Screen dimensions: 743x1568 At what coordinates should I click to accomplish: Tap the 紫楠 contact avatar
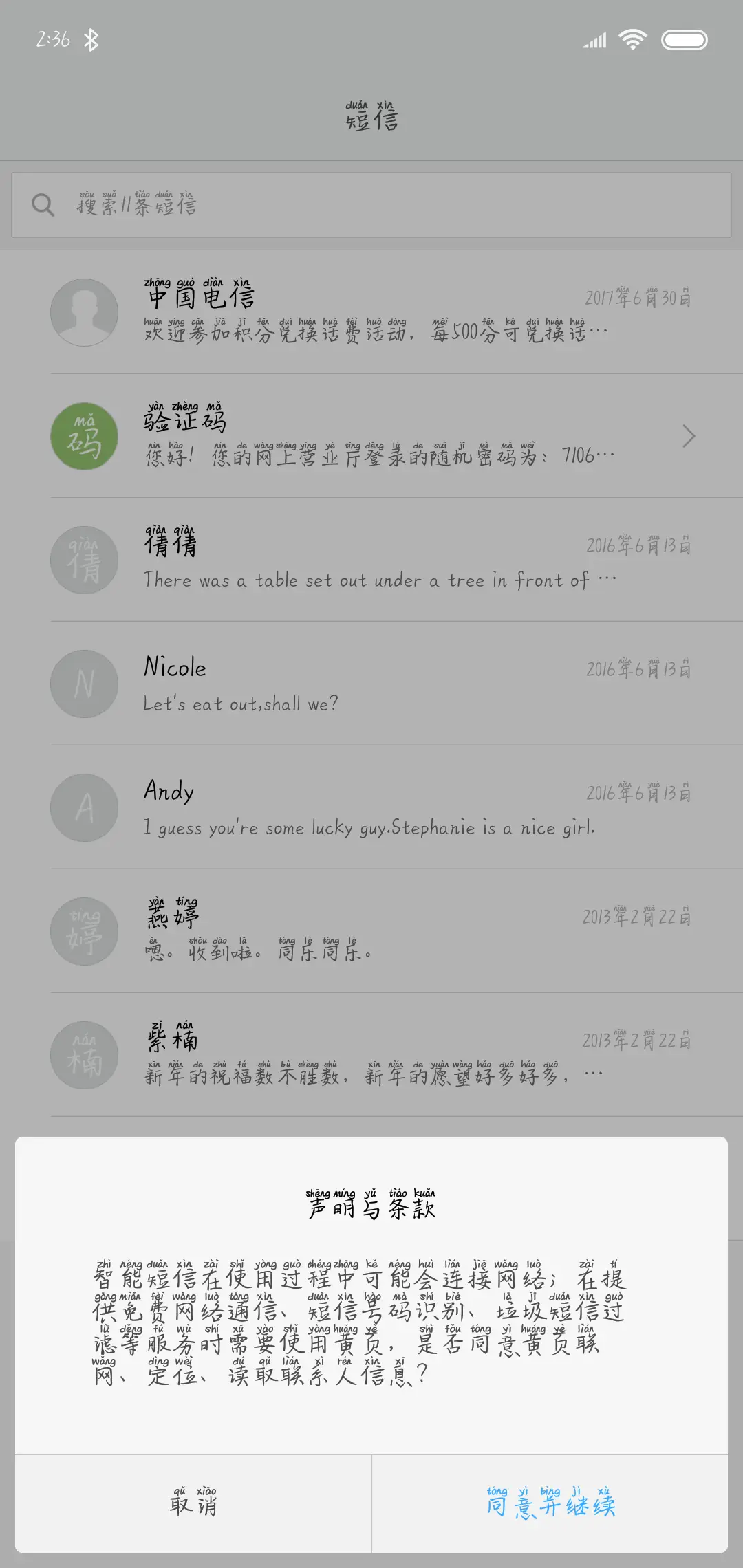tap(84, 1055)
